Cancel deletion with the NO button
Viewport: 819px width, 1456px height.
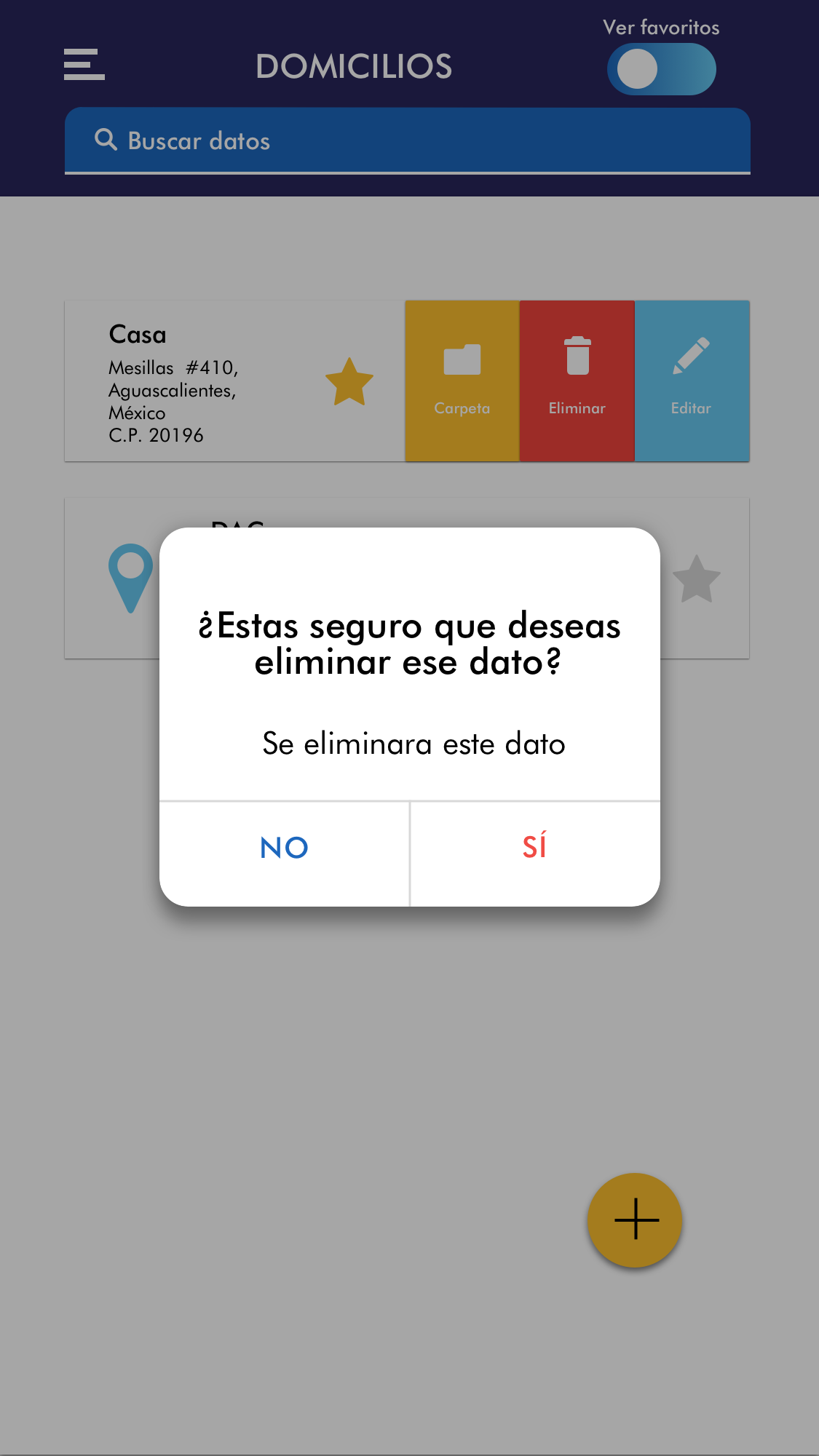point(284,848)
